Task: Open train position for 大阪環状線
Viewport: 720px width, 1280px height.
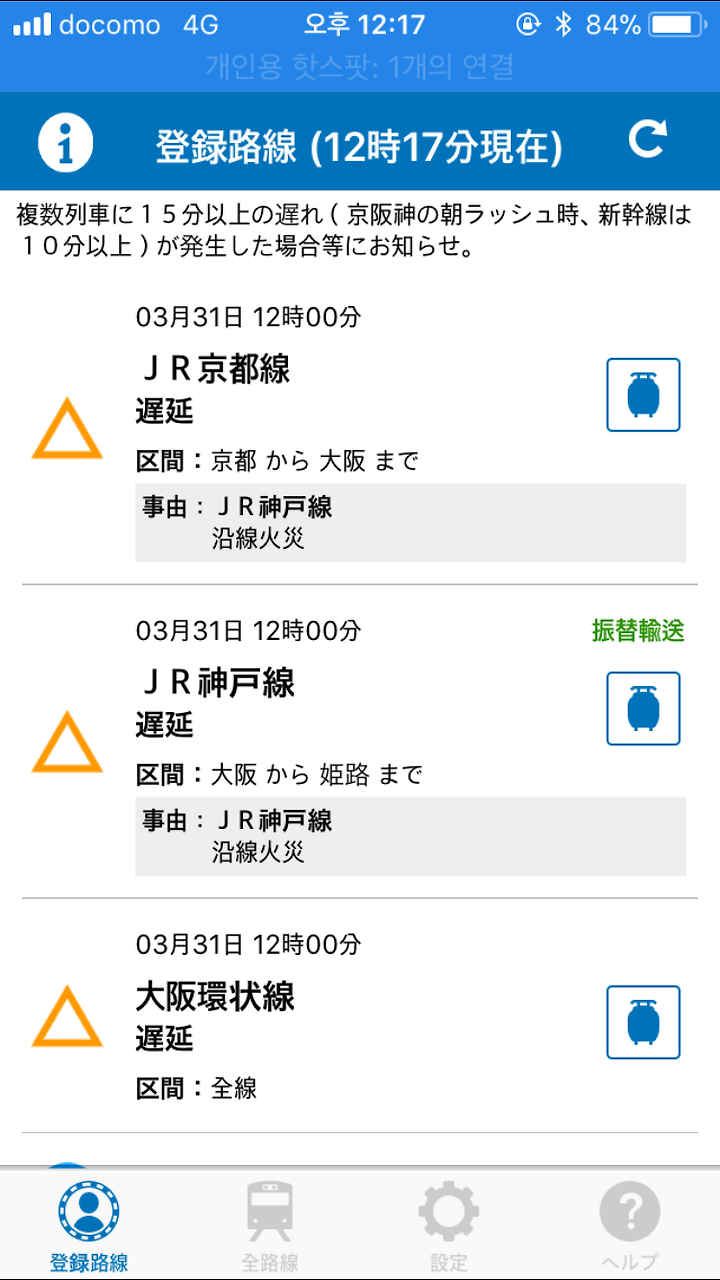Action: (x=643, y=1022)
